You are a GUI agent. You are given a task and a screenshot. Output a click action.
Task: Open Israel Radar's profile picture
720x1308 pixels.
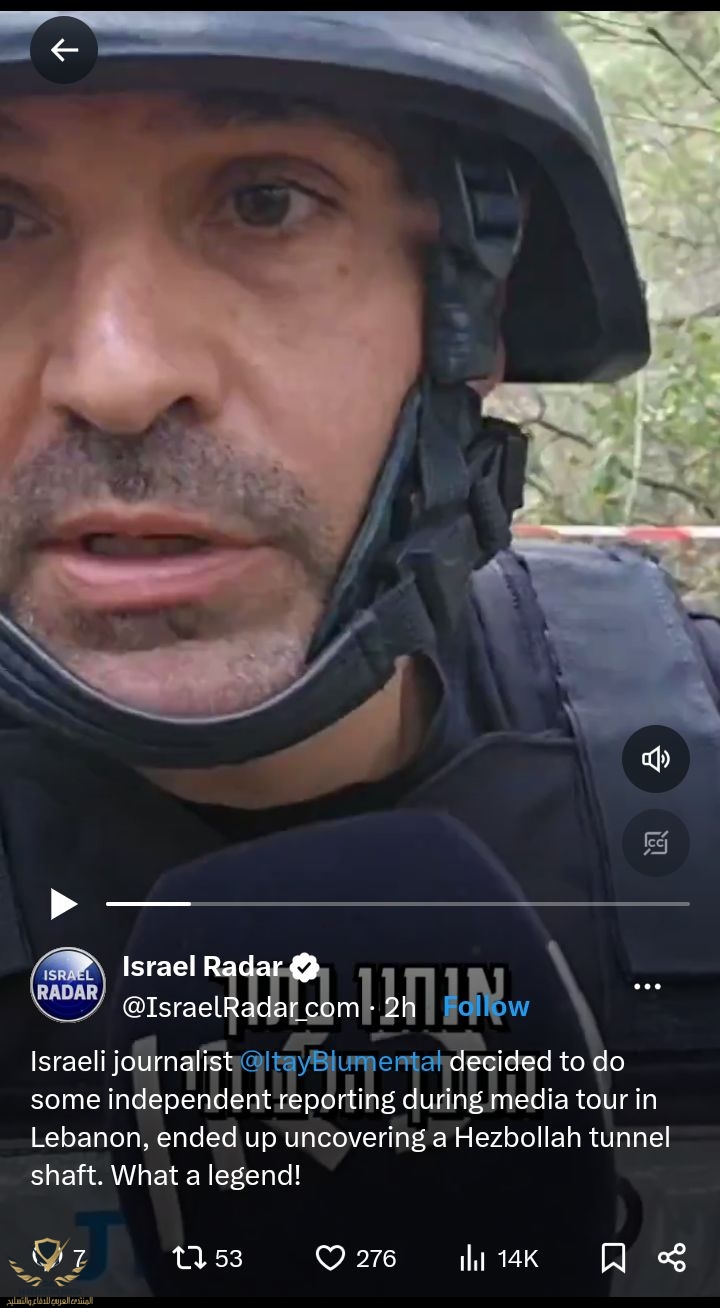click(68, 985)
